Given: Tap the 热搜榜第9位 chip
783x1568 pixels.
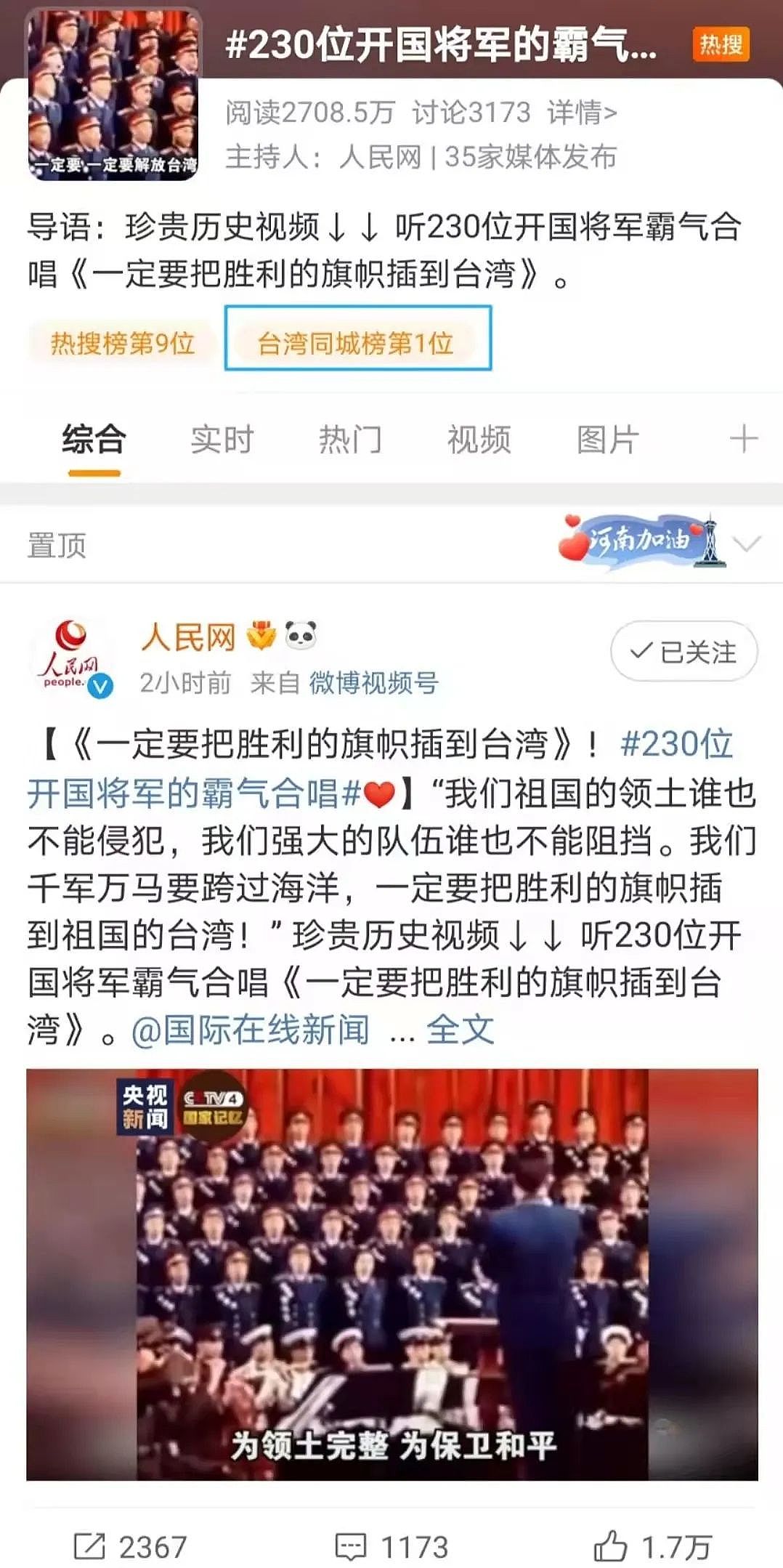Looking at the screenshot, I should click(x=123, y=343).
